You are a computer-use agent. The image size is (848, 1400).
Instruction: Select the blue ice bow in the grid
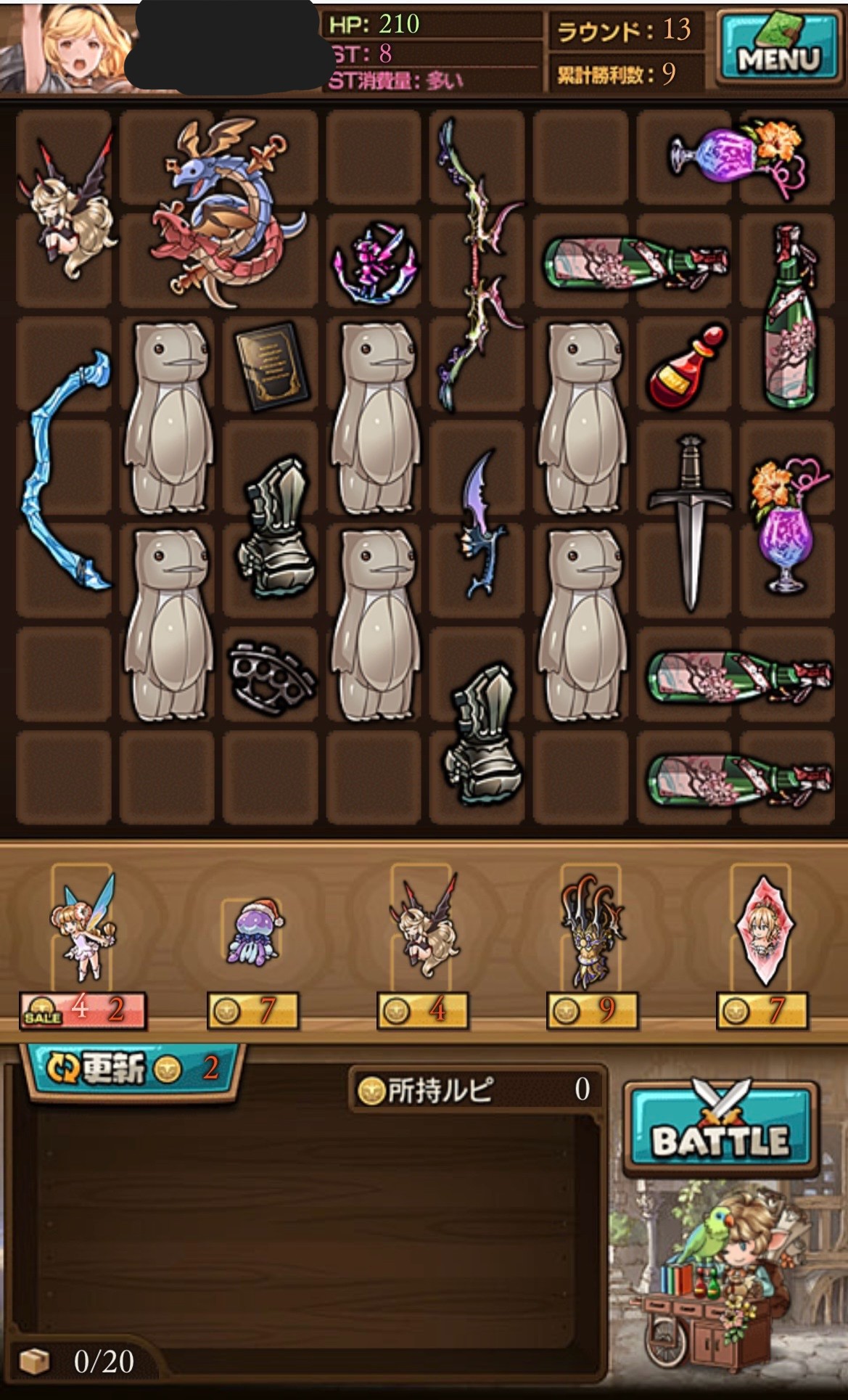(x=67, y=470)
